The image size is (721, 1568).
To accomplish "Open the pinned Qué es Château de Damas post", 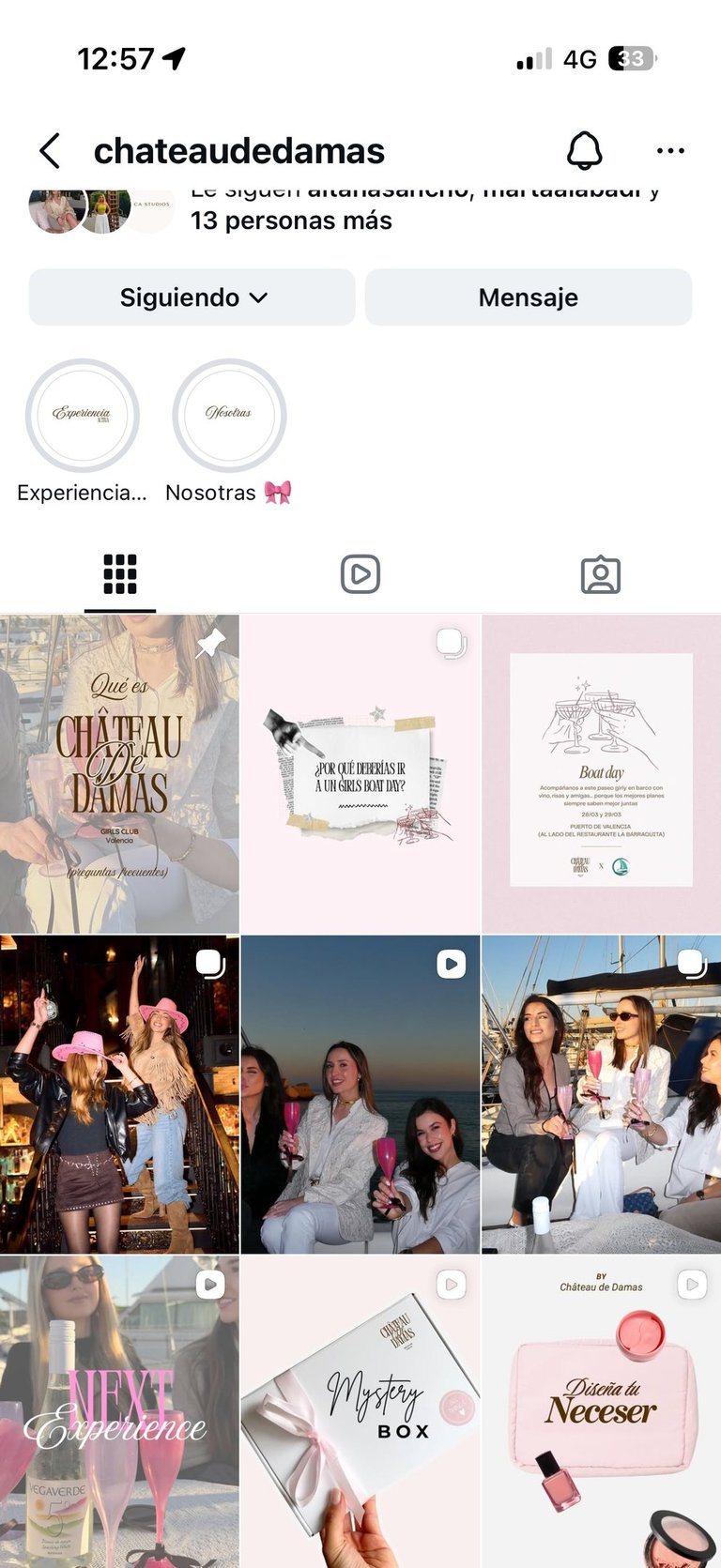I will click(119, 774).
